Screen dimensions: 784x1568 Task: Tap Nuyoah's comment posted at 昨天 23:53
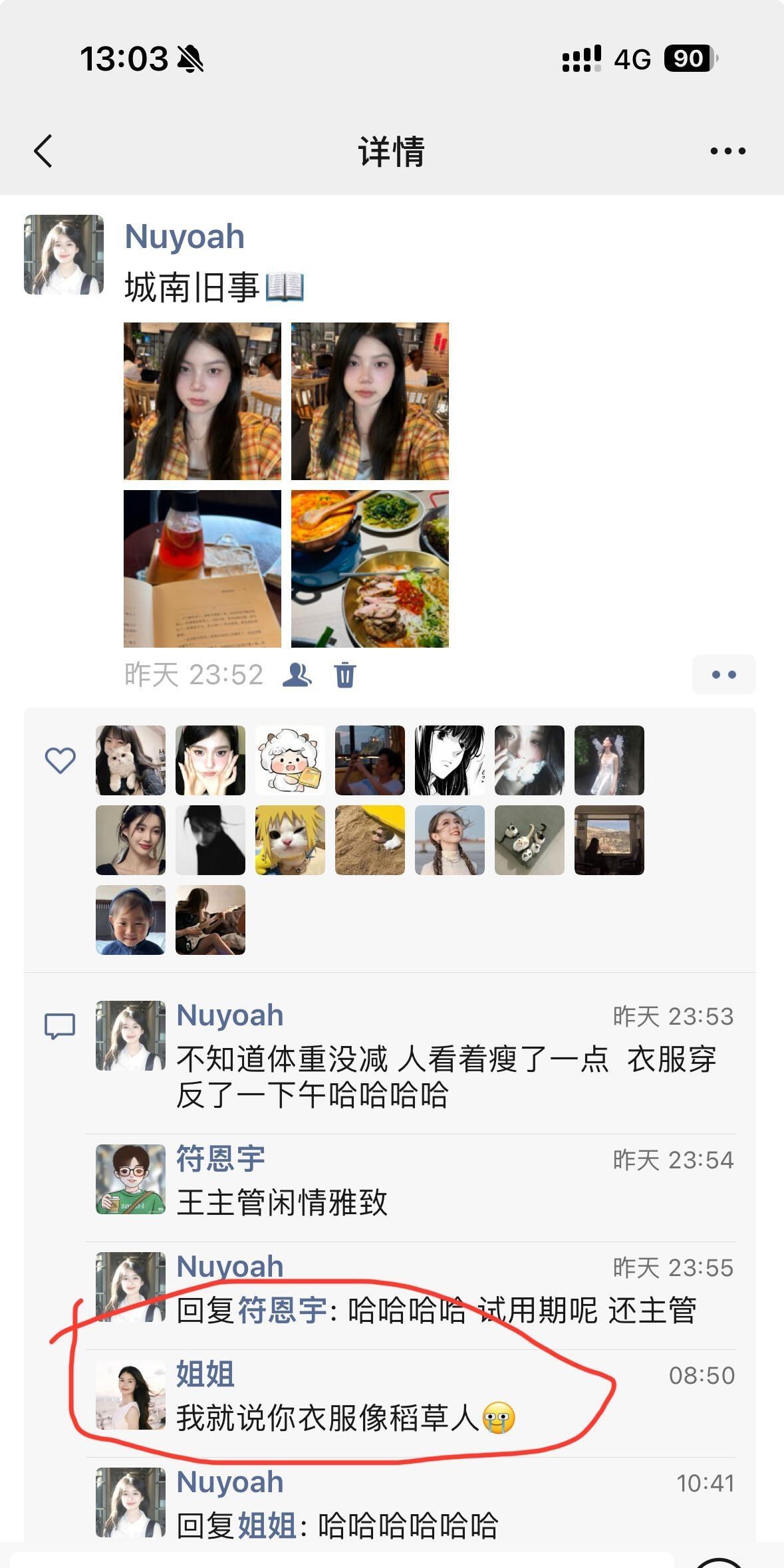coord(446,1076)
